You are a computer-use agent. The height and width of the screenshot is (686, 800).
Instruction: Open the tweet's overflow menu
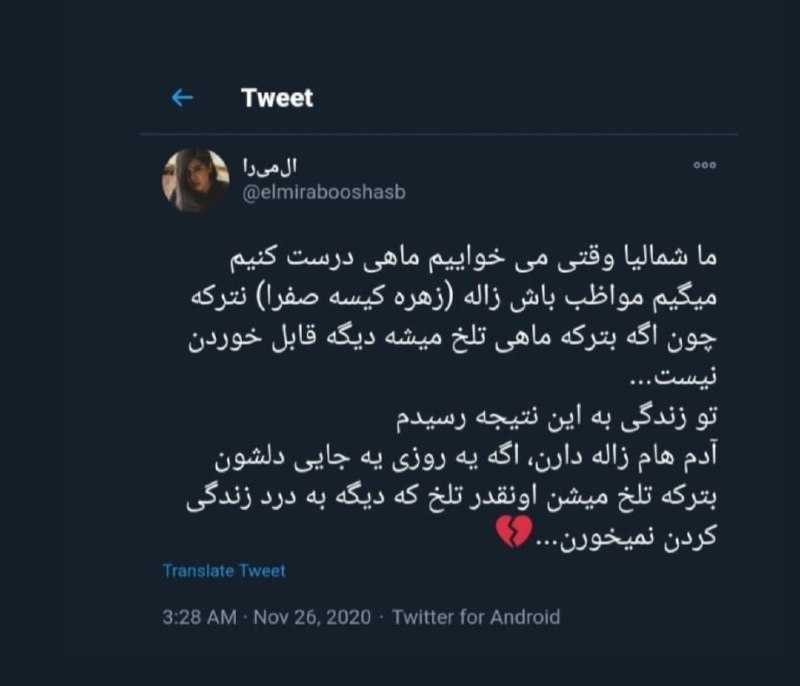(x=705, y=165)
